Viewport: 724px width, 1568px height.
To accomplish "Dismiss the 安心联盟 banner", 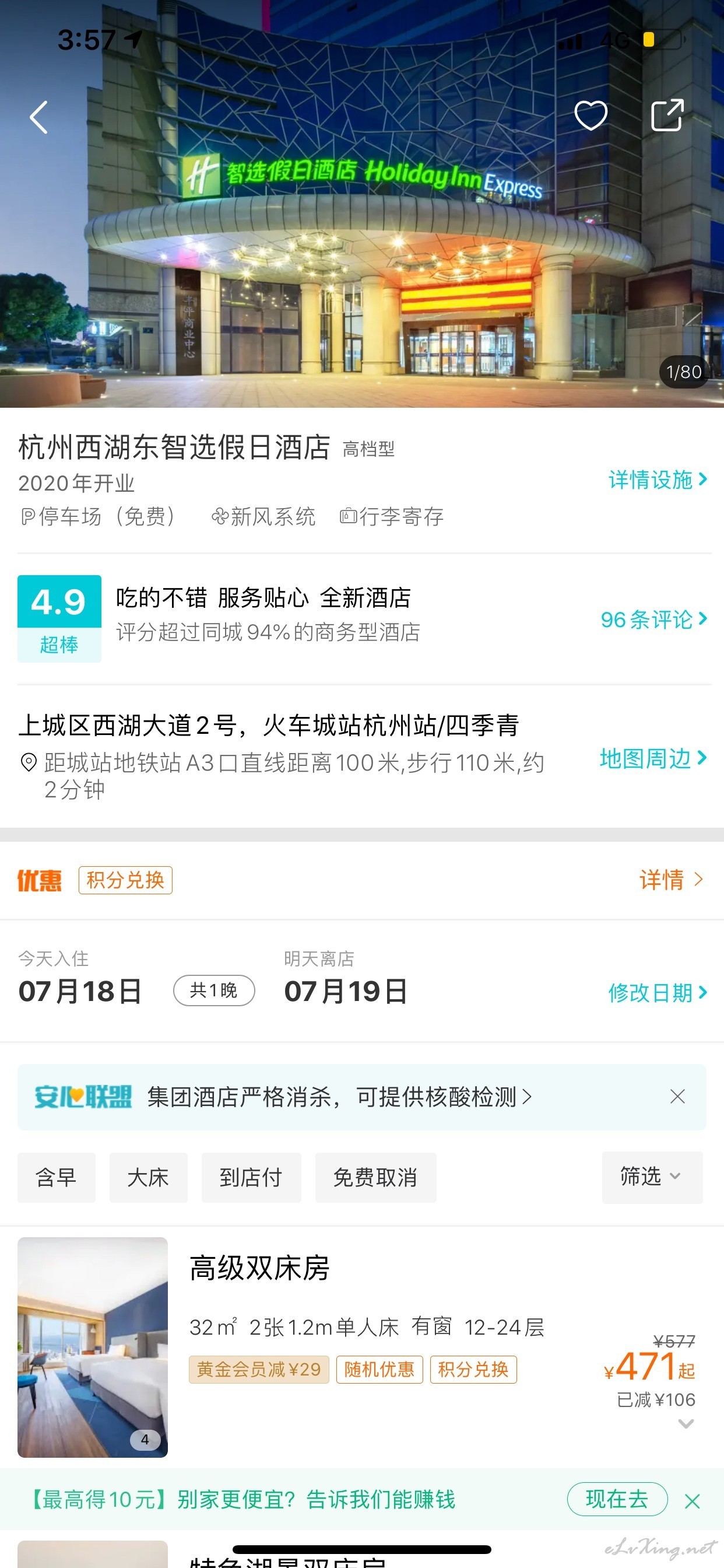I will click(x=677, y=1097).
